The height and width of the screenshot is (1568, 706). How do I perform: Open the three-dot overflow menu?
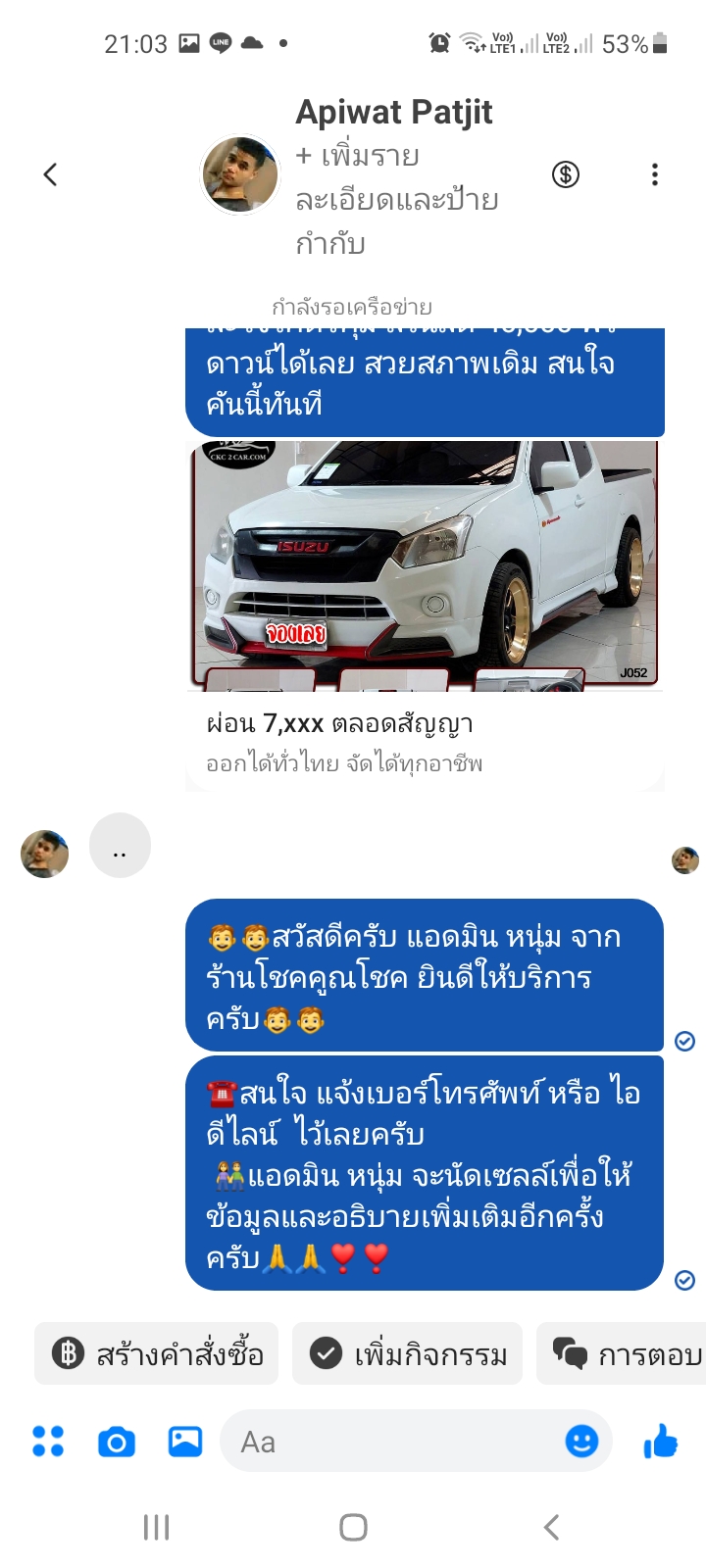tap(655, 174)
